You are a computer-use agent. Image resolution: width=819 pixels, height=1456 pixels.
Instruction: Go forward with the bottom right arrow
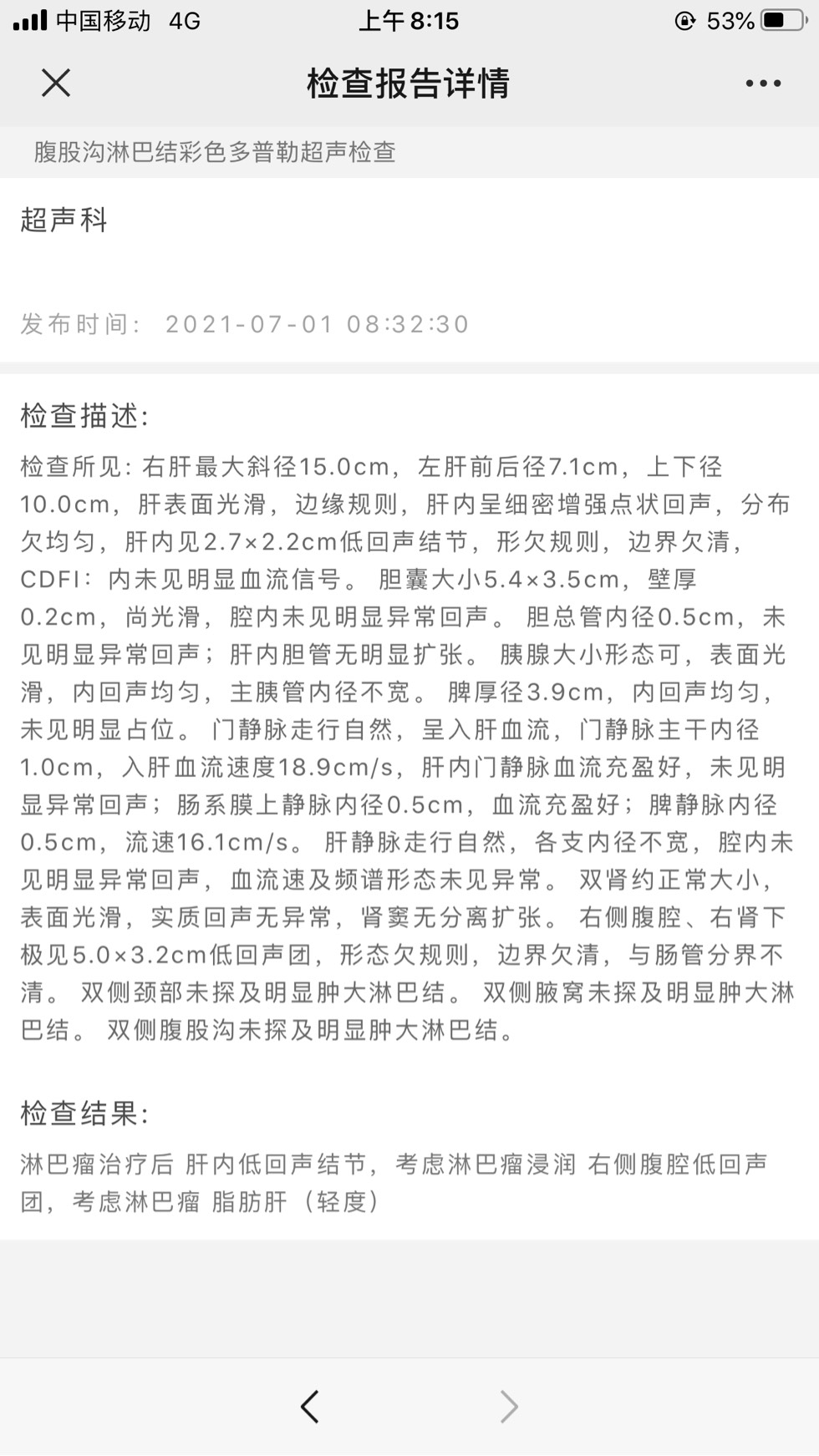point(509,1407)
